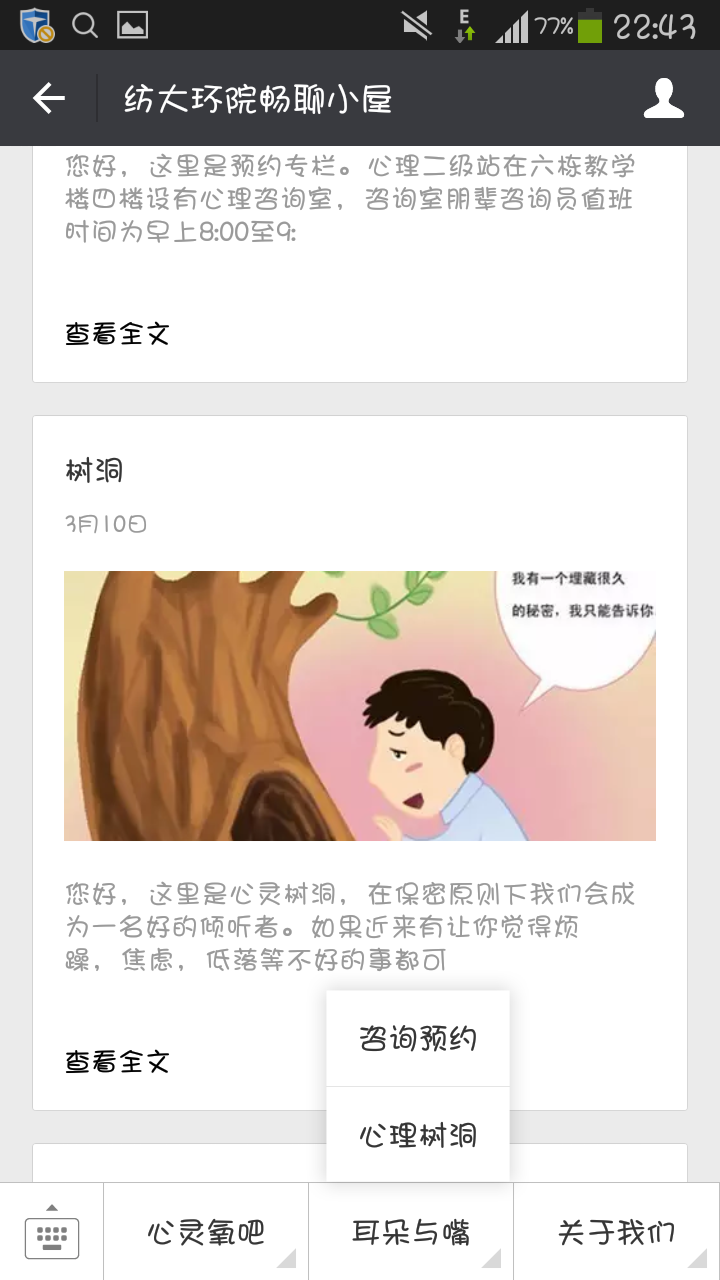The width and height of the screenshot is (720, 1280).
Task: Choose 心理树洞 in the popup menu
Action: click(418, 1135)
